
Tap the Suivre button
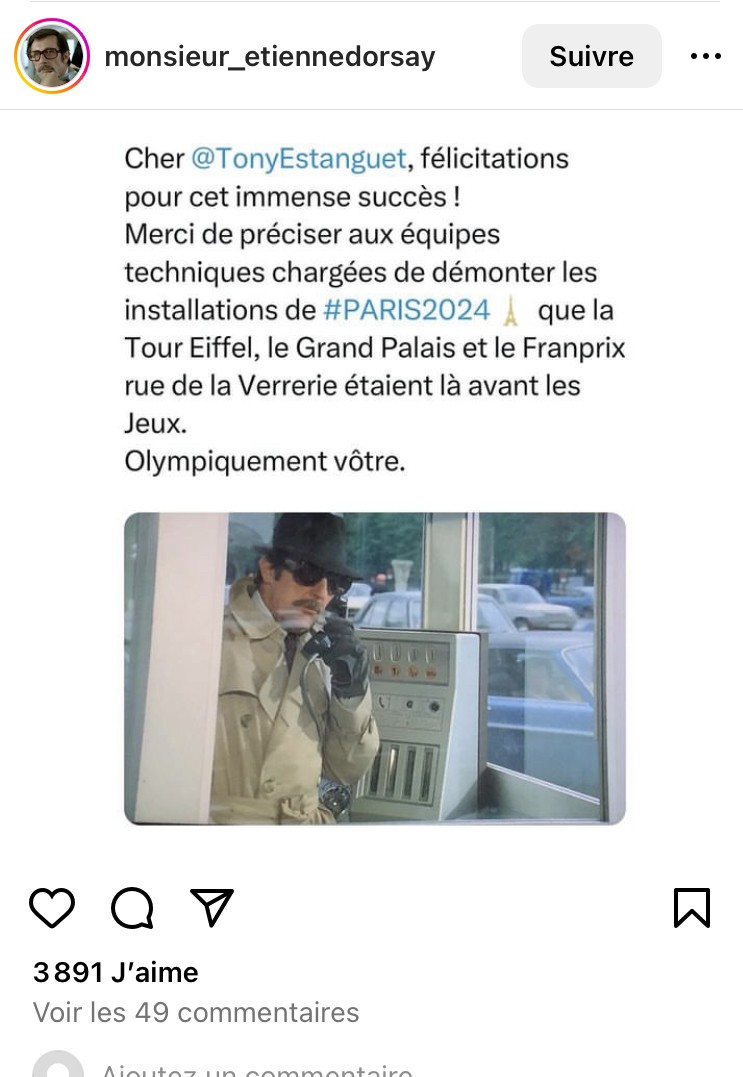tap(591, 56)
